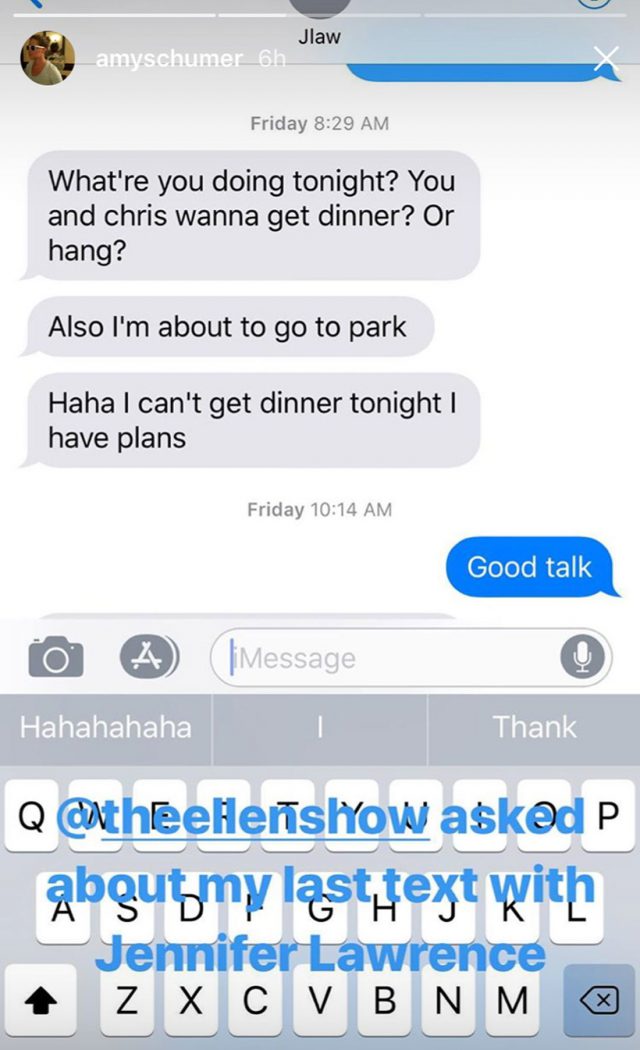Screen dimensions: 640x1050
Task: Close the story viewer
Action: [606, 59]
